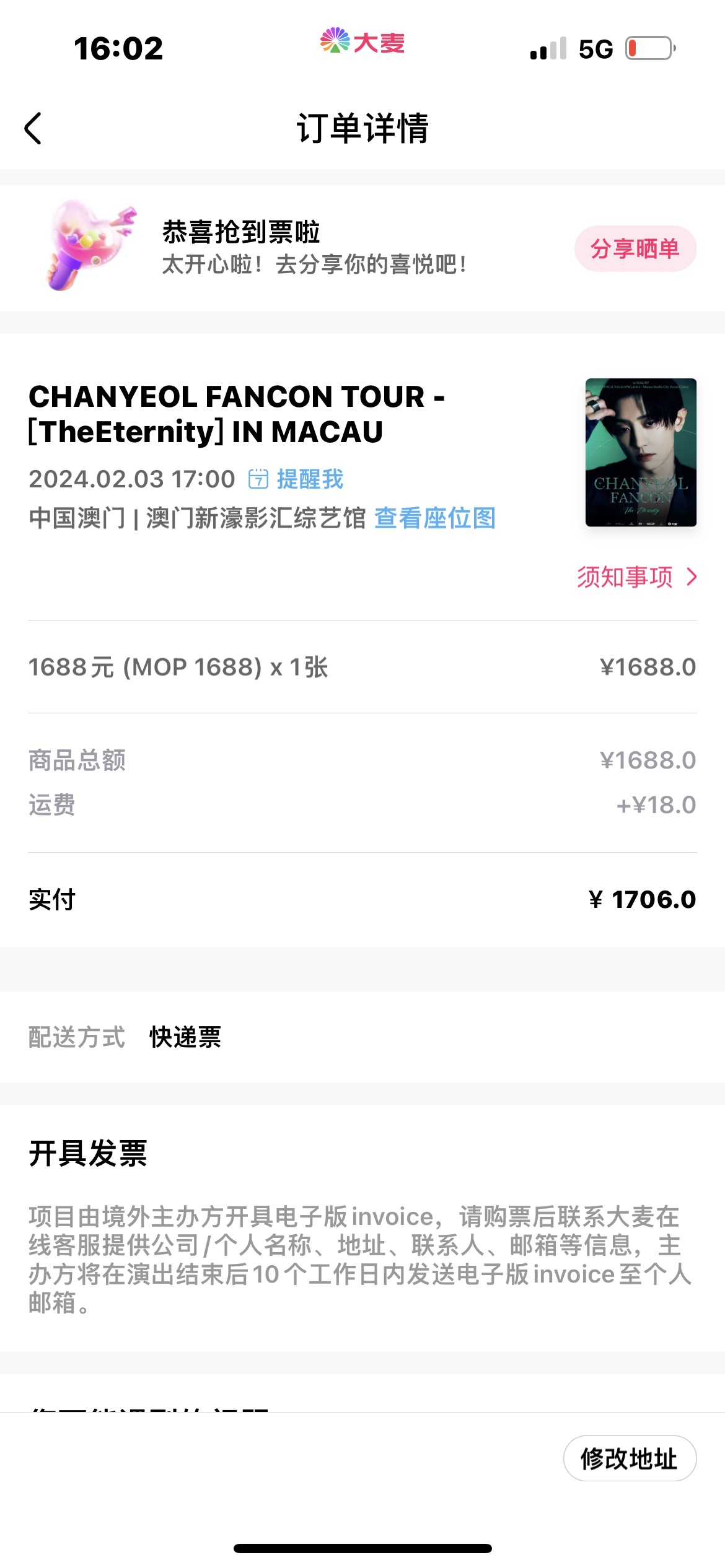Tap the 分享晒单 share button
The image size is (725, 1568).
coord(635,249)
